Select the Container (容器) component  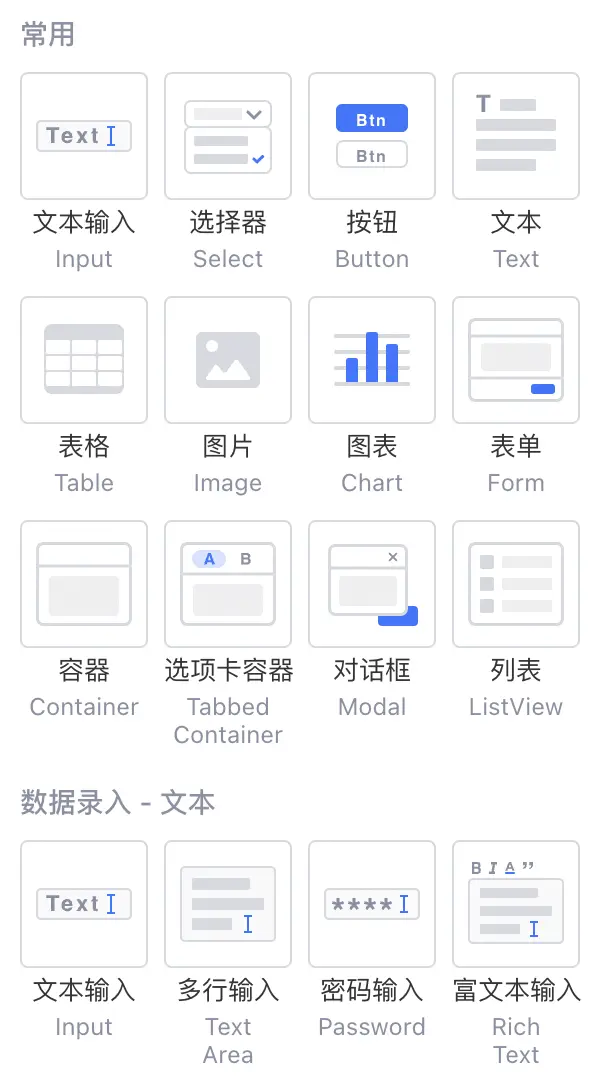click(84, 584)
